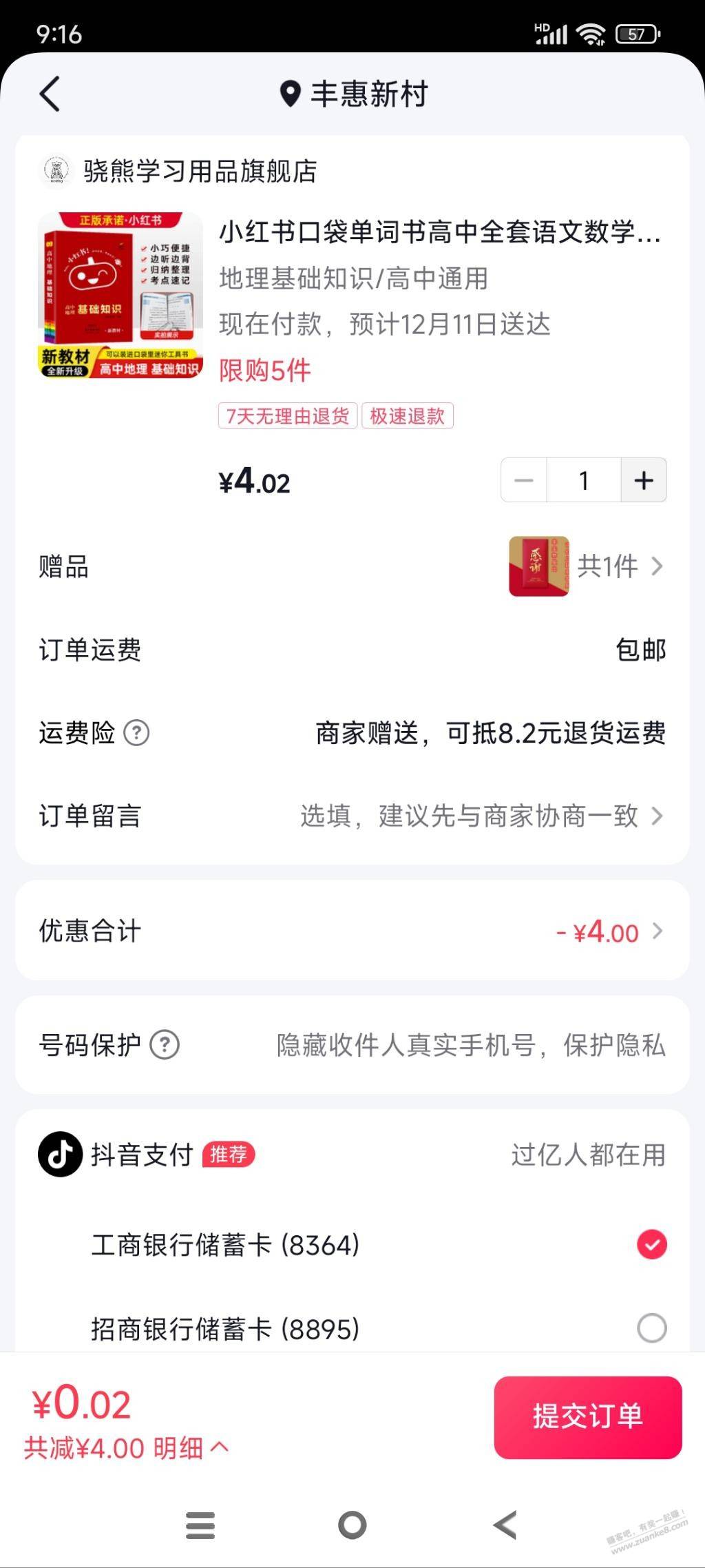Submit order with 提交订单 button
The width and height of the screenshot is (705, 1568).
point(588,1417)
